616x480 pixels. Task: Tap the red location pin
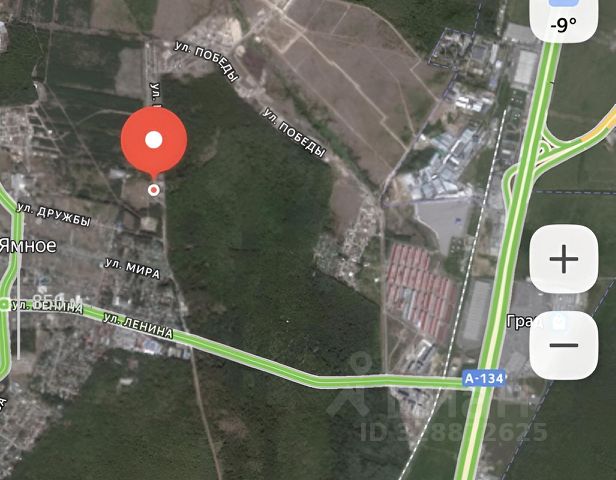(153, 142)
